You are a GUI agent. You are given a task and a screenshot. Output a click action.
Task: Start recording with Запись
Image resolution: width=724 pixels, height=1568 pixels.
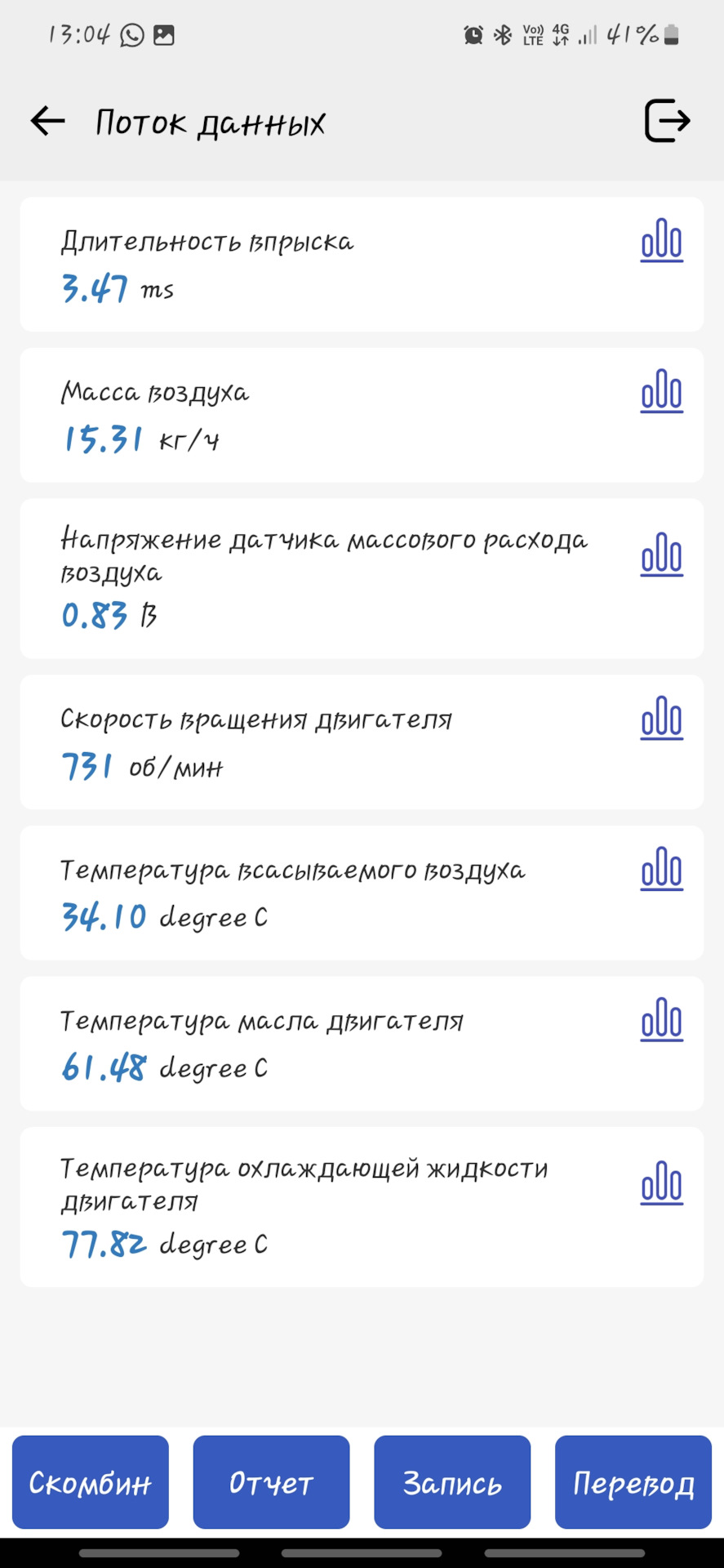click(452, 1482)
